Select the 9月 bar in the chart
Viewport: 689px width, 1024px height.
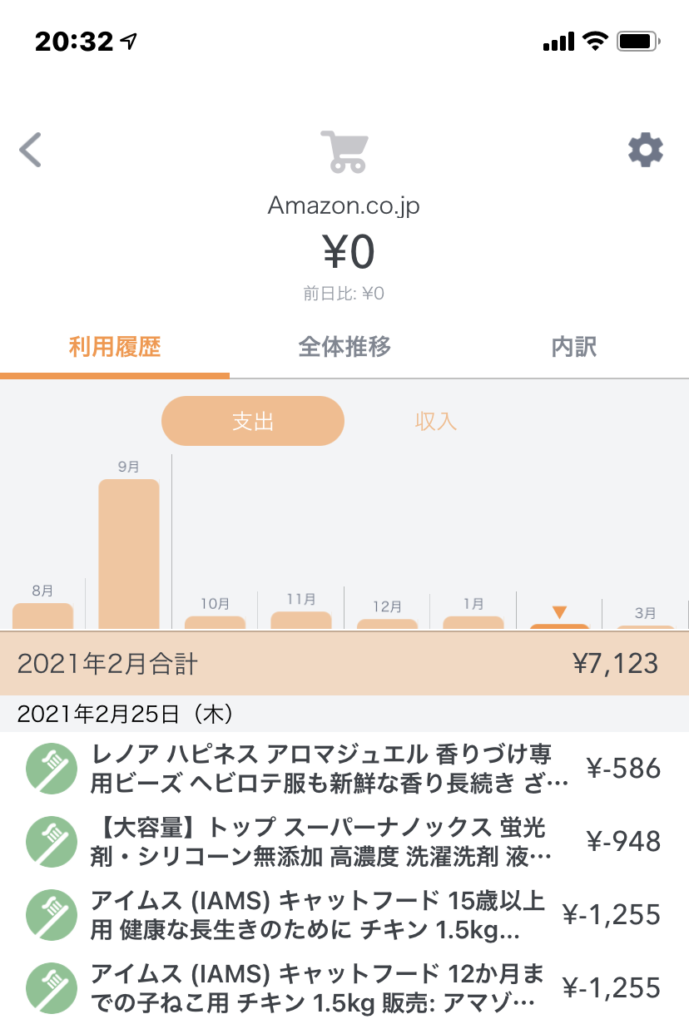[129, 553]
